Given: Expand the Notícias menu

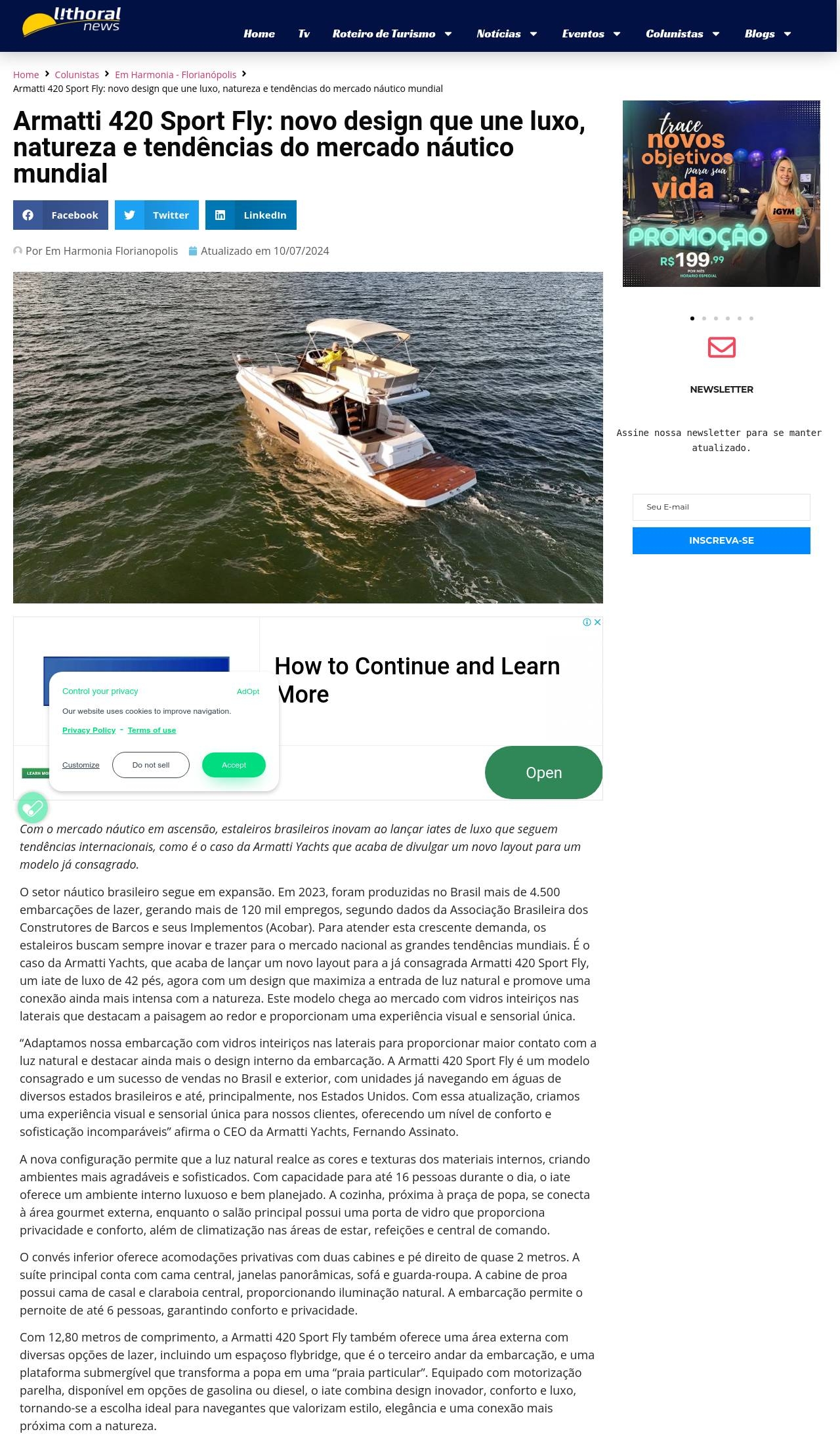Looking at the screenshot, I should 507,33.
